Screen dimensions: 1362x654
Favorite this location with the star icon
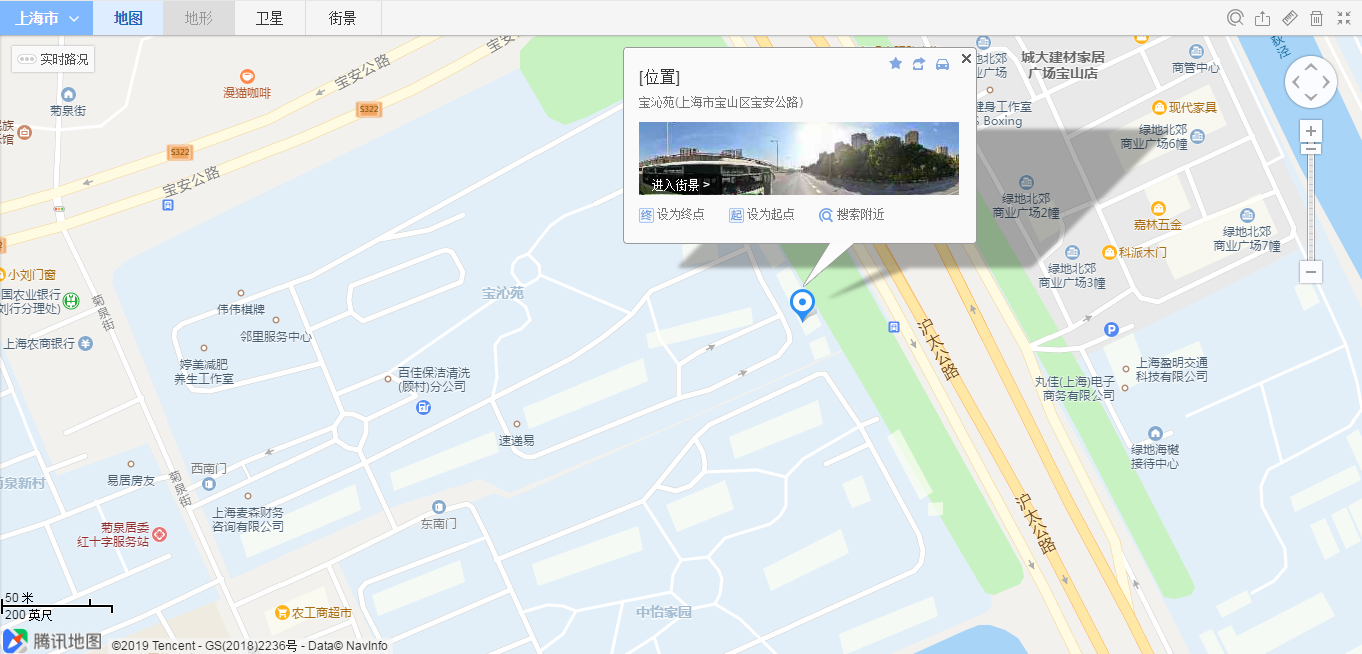(x=895, y=64)
